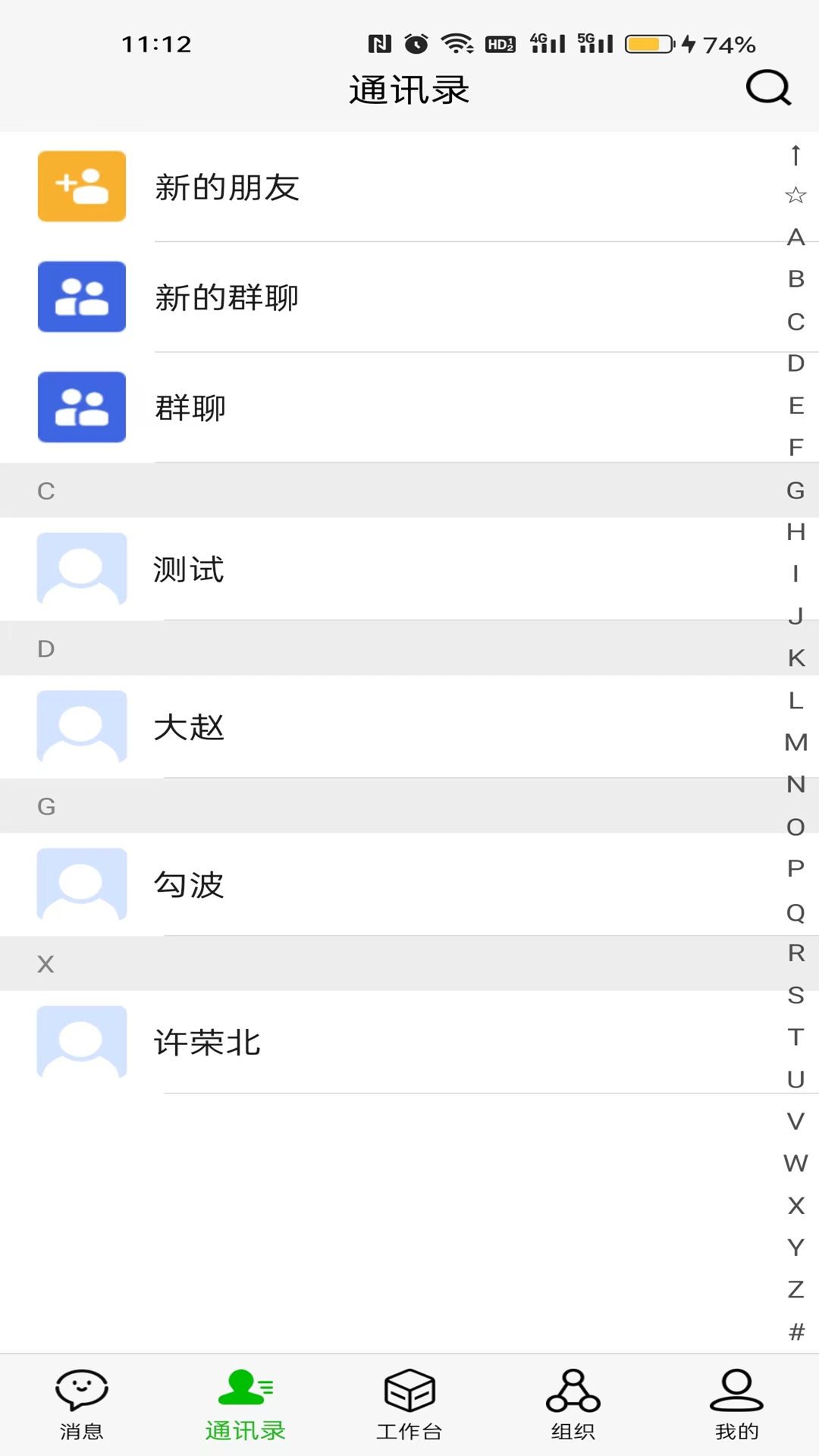Screen dimensions: 819x1456
Task: Jump to letter A in the alphabet sidebar
Action: coord(795,237)
